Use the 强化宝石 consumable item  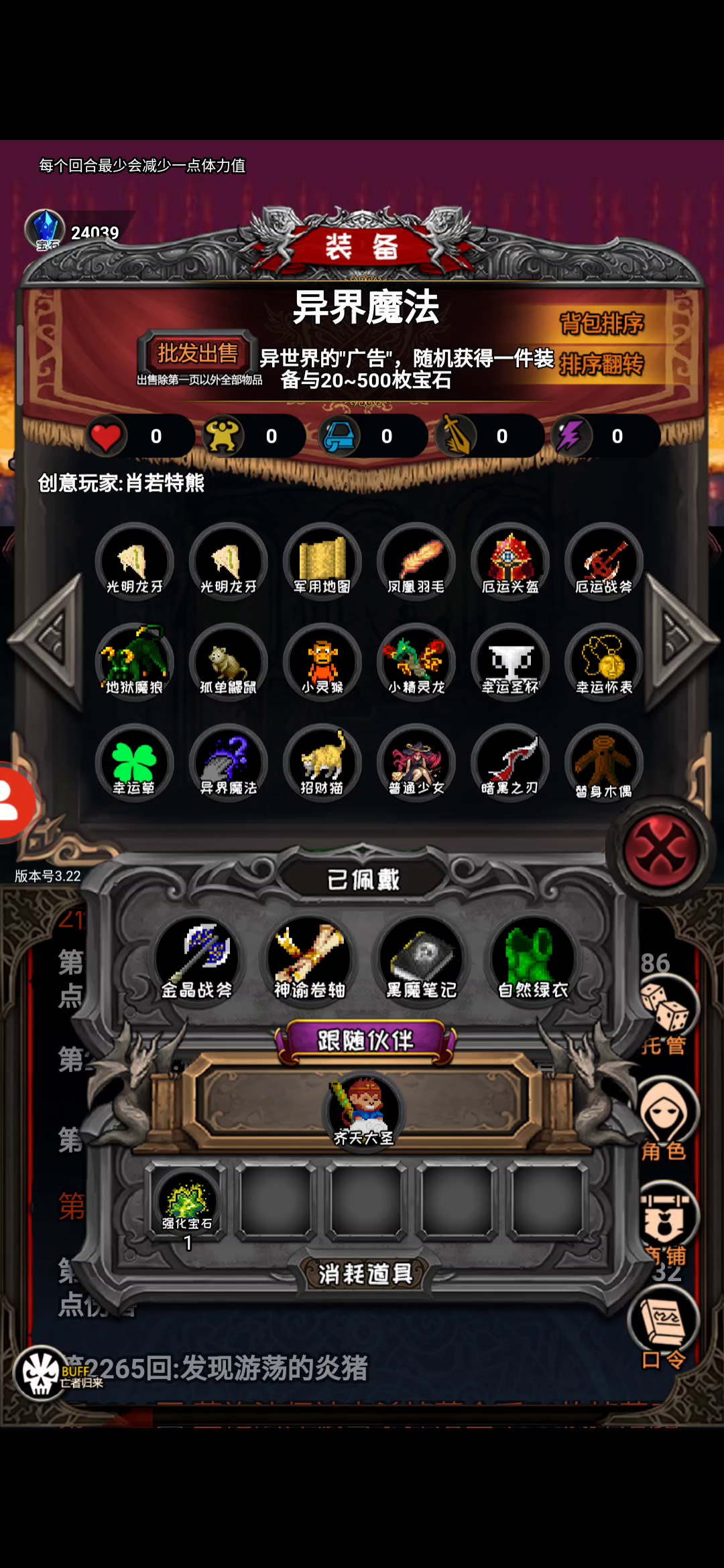[x=187, y=1204]
